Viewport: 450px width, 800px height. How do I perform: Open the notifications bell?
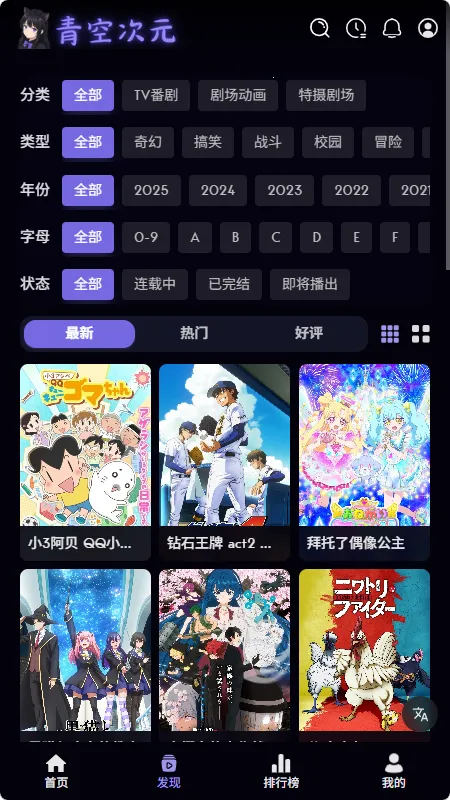[392, 28]
